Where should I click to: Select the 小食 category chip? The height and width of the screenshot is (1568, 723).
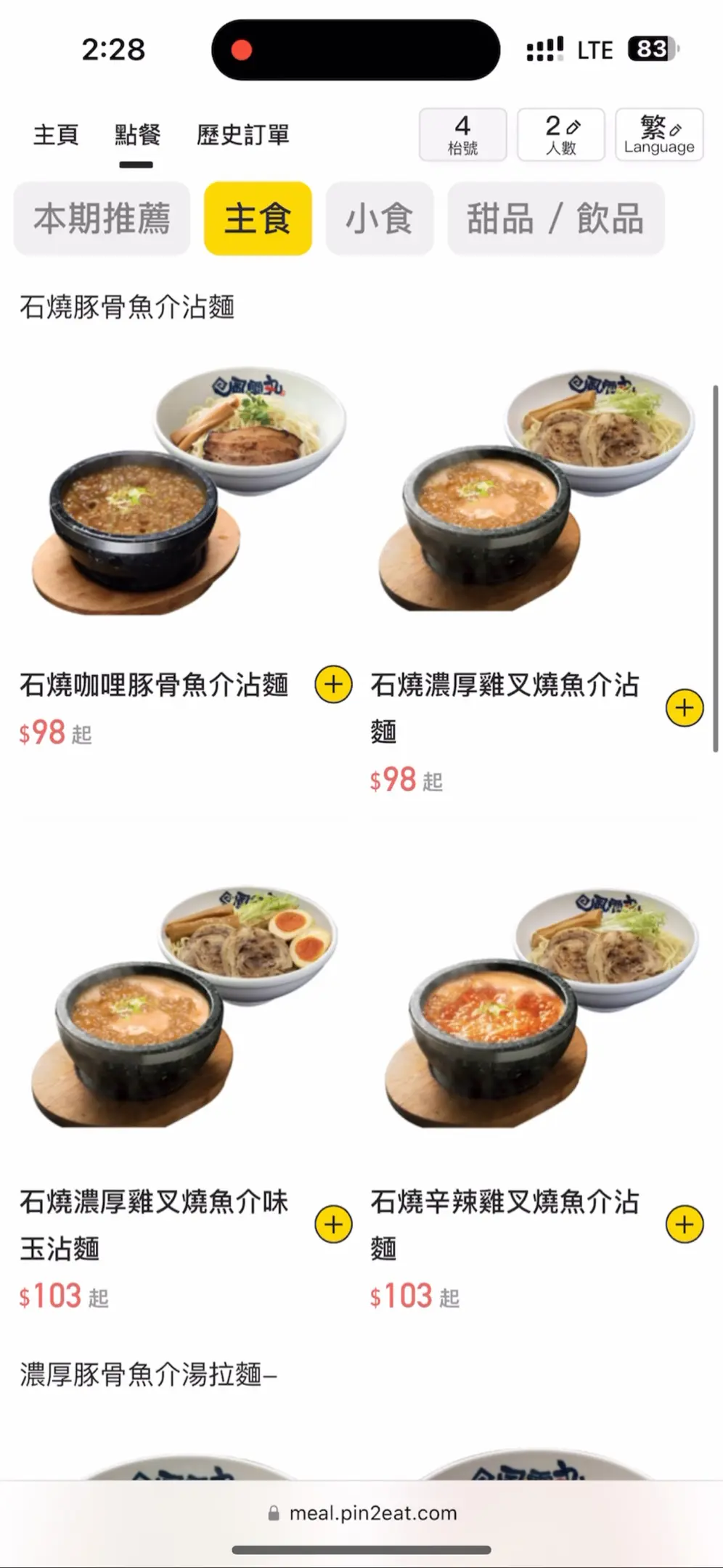pos(379,219)
